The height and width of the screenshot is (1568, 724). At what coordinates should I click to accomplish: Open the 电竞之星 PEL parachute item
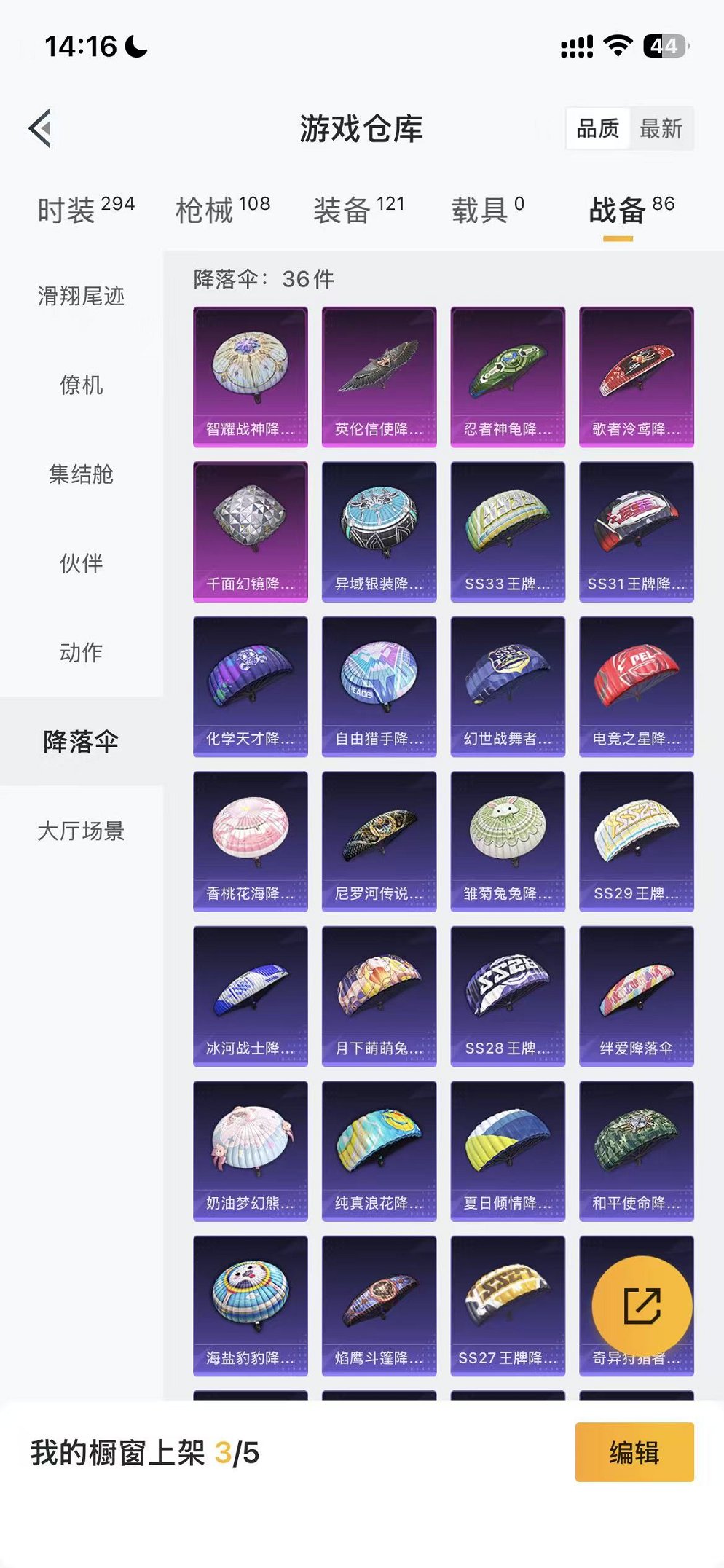(x=635, y=683)
